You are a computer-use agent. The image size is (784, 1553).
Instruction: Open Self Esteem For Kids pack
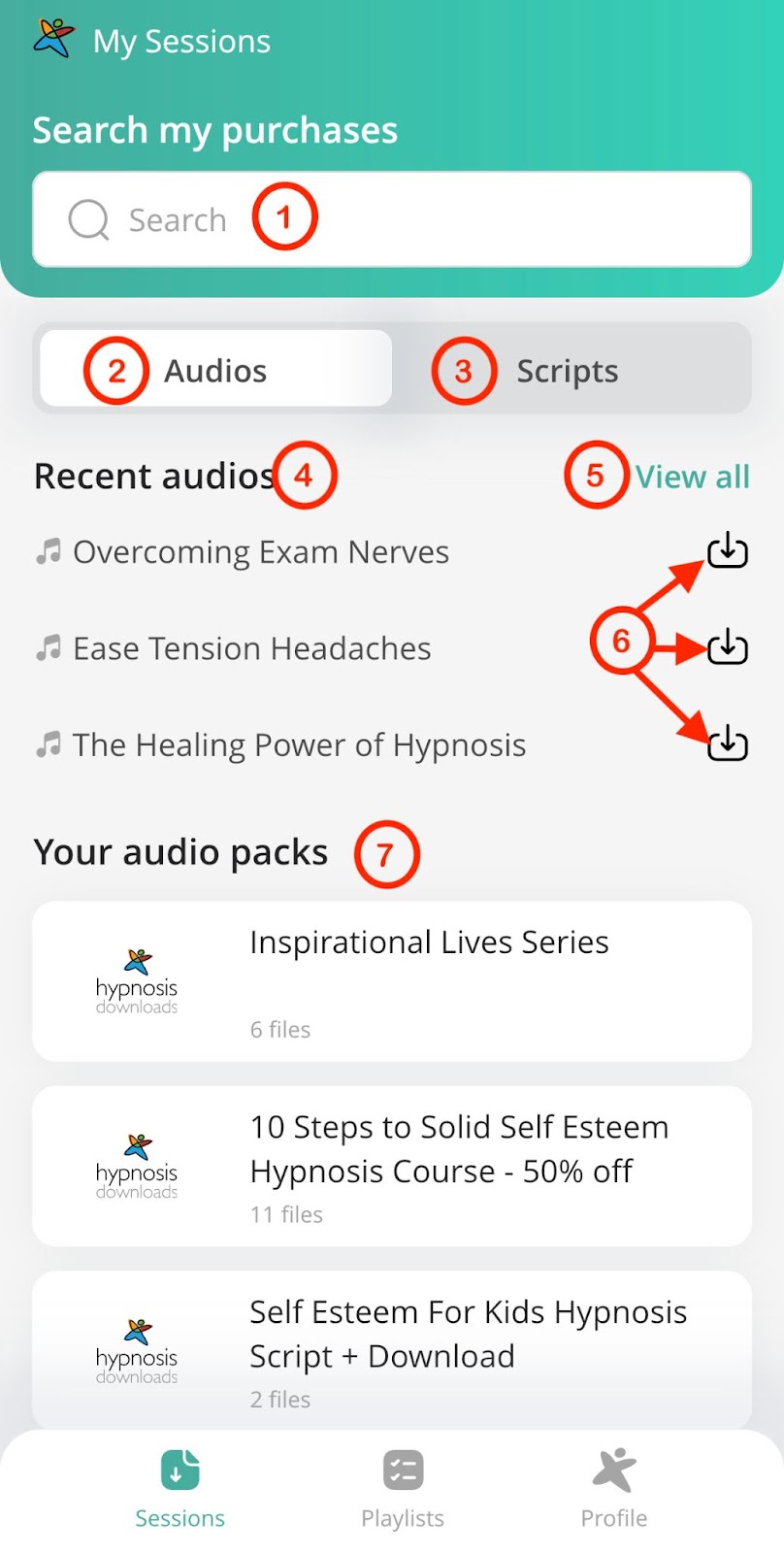[392, 1349]
